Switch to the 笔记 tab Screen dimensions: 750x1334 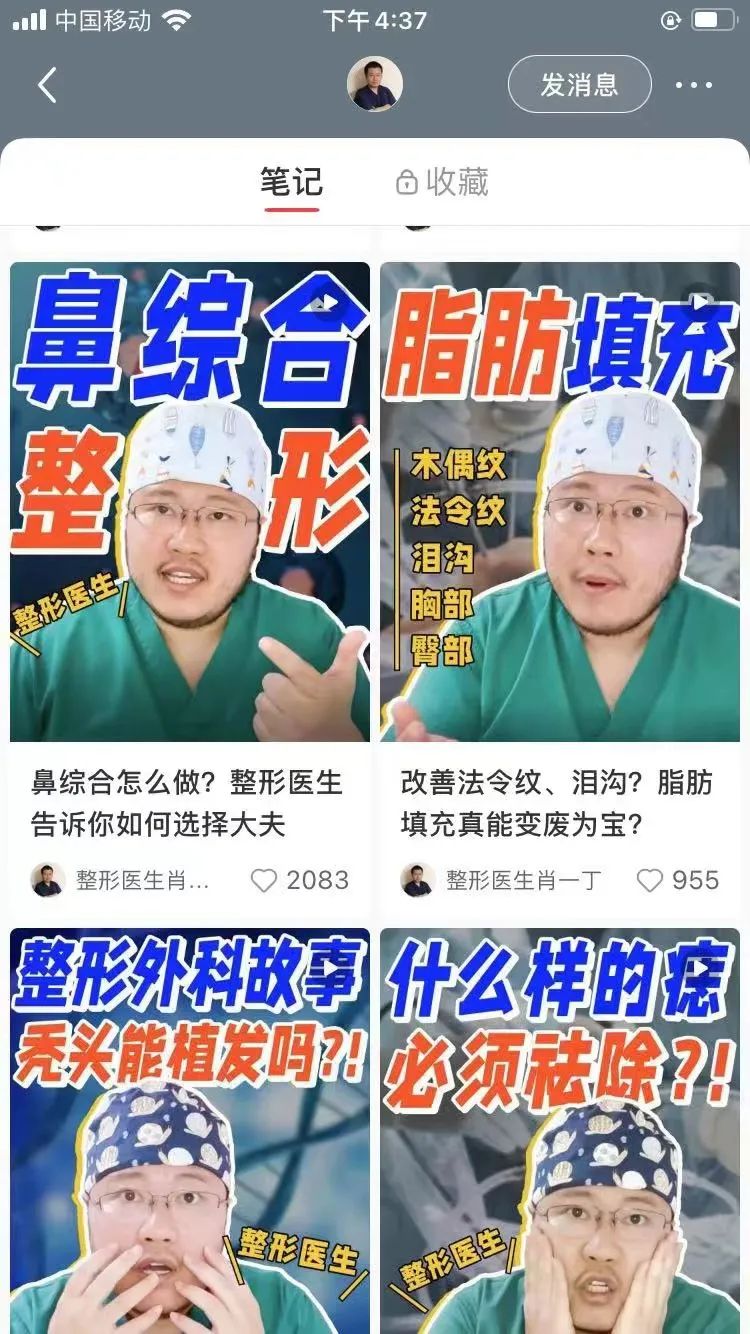point(291,182)
